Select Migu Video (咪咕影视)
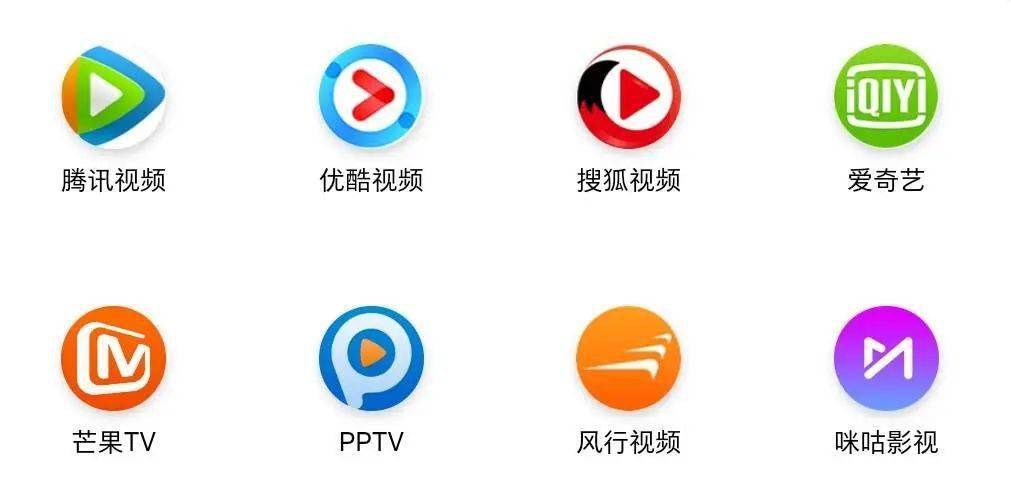The width and height of the screenshot is (1011, 500). pyautogui.click(x=886, y=358)
